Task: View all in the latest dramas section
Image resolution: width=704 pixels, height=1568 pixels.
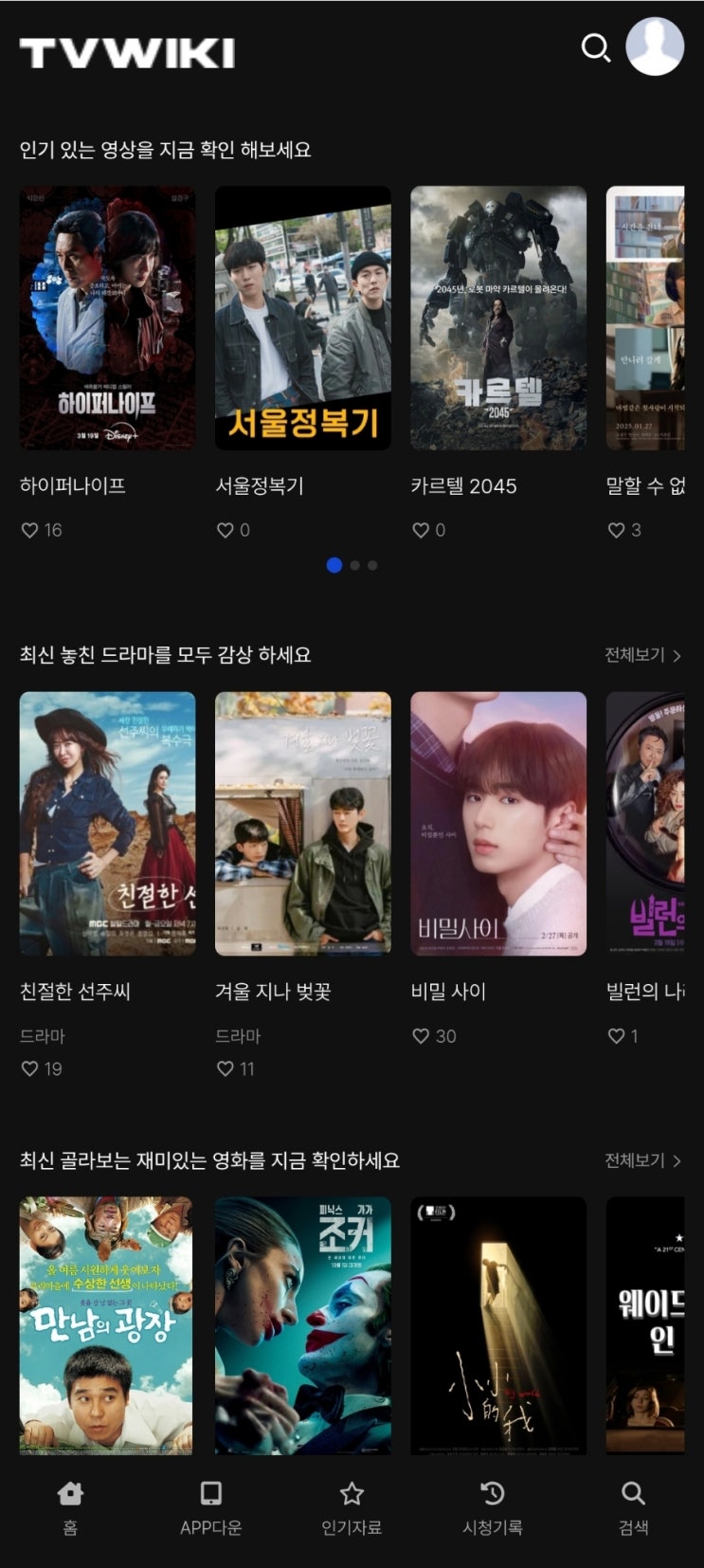Action: pyautogui.click(x=642, y=655)
